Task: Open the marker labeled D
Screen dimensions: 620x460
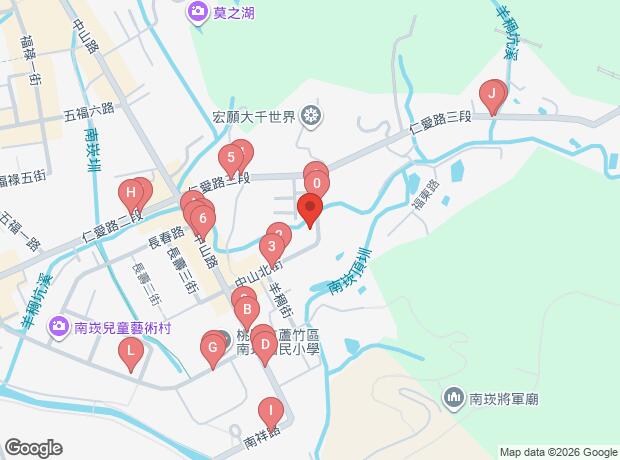Action: [x=265, y=347]
